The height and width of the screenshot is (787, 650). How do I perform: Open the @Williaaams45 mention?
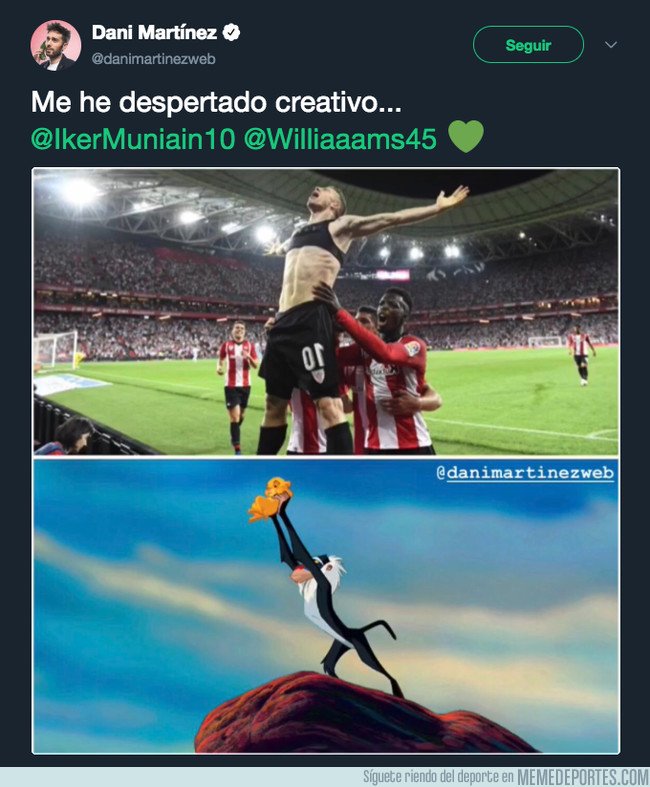(340, 139)
